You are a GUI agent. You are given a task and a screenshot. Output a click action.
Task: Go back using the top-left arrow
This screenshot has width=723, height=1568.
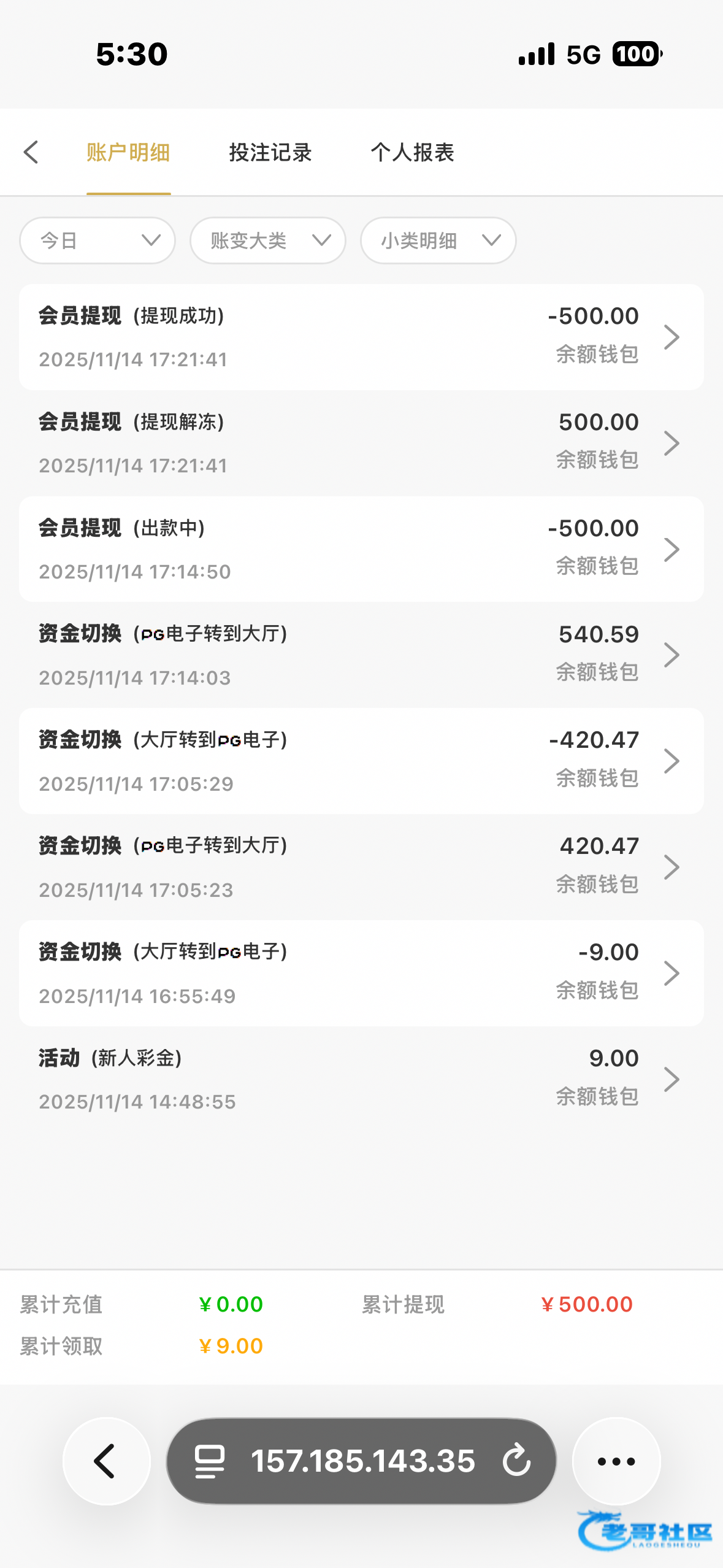31,152
